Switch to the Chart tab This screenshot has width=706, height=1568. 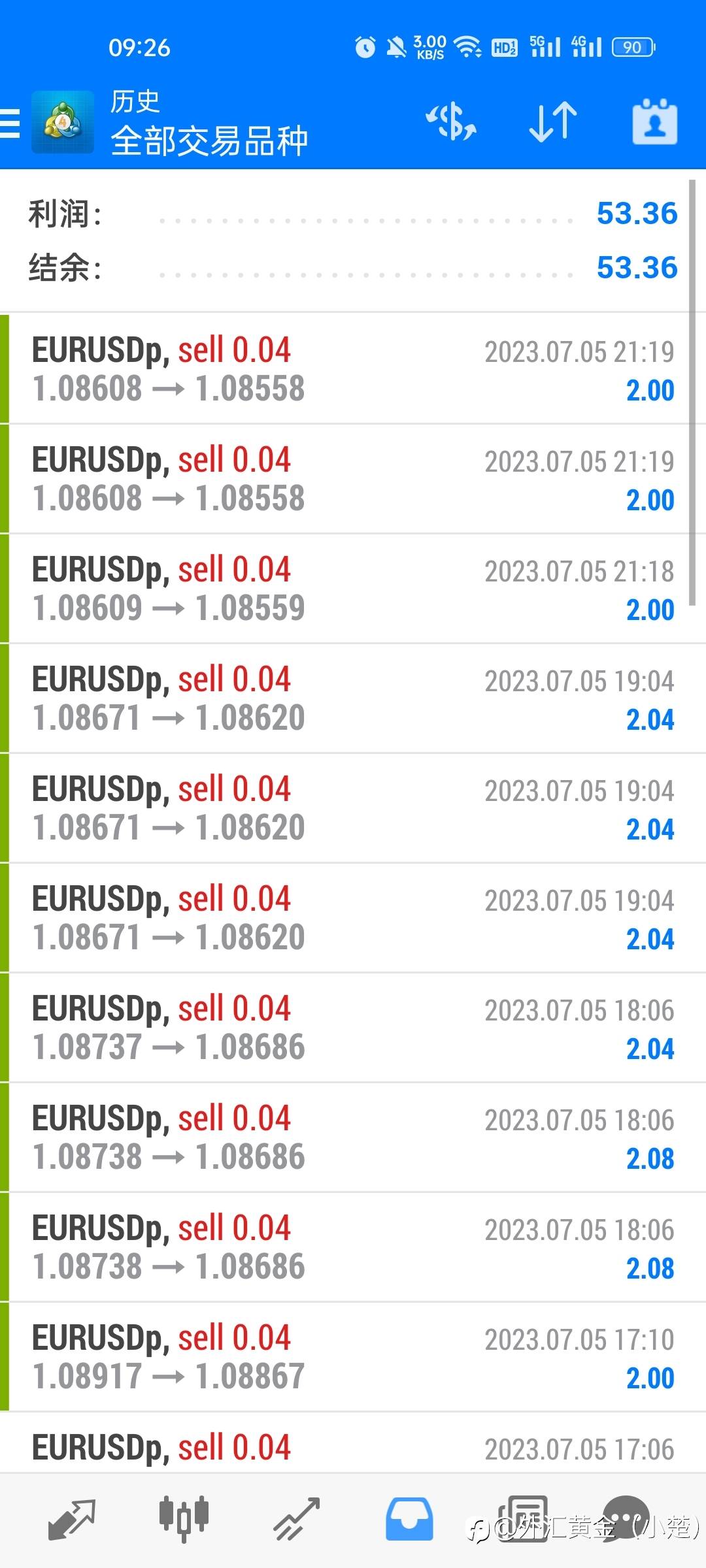point(184,1518)
